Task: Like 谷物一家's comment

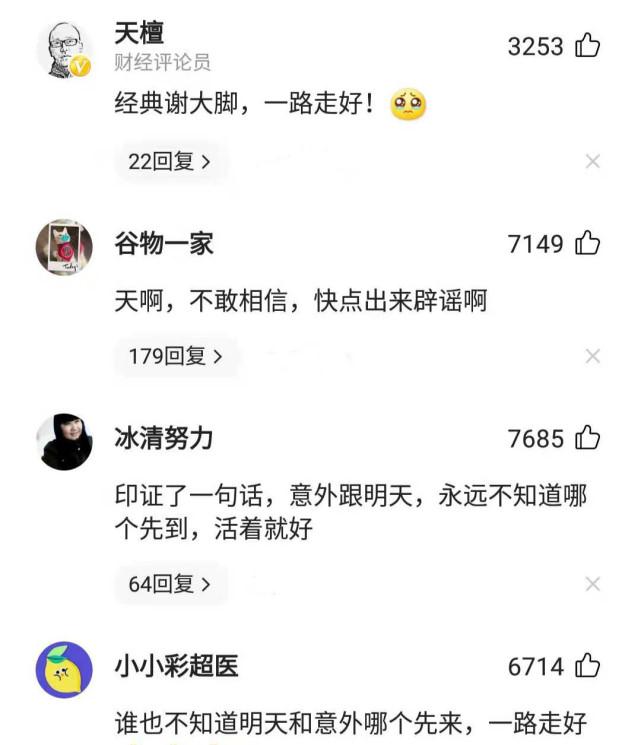Action: 588,243
